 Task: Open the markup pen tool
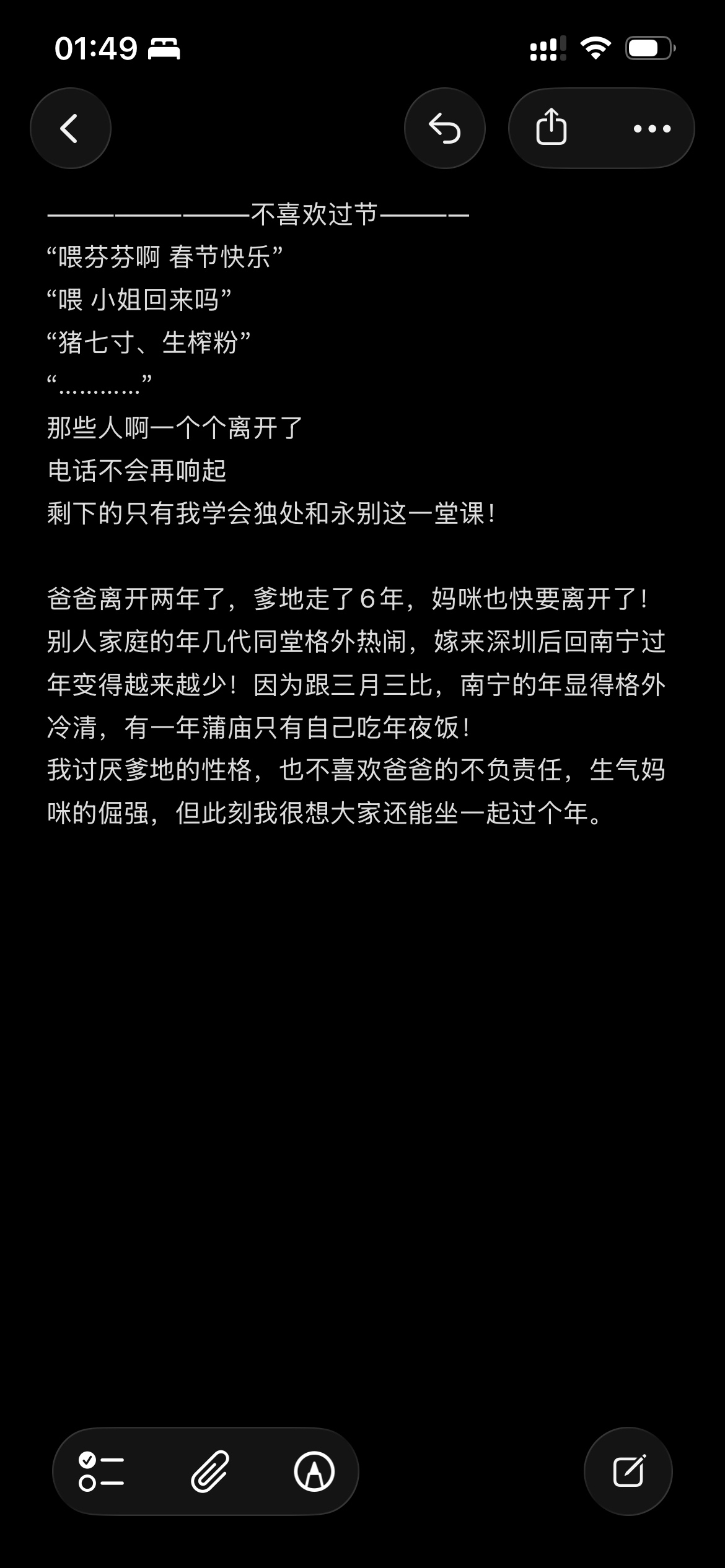[314, 1471]
